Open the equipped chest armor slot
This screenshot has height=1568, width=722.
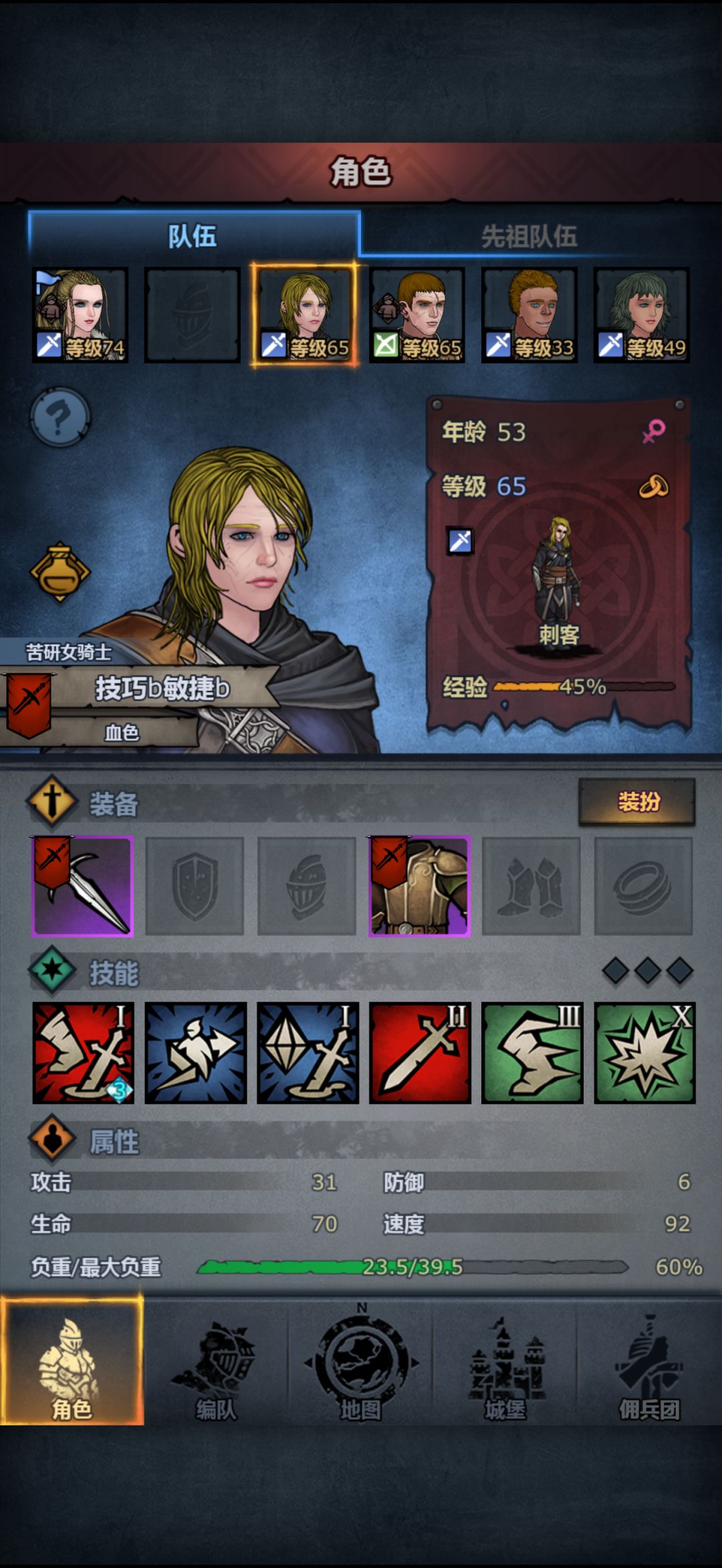(420, 886)
